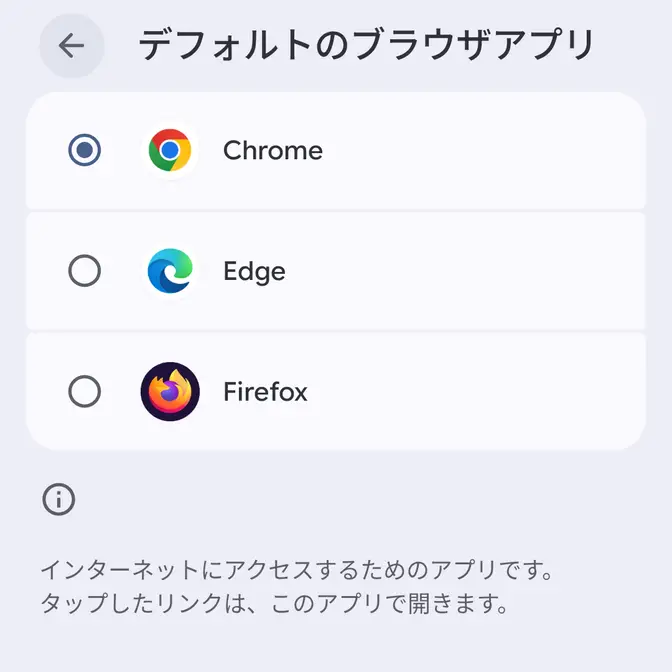This screenshot has width=672, height=672.
Task: Select Chrome as the default browser
Action: click(x=85, y=151)
